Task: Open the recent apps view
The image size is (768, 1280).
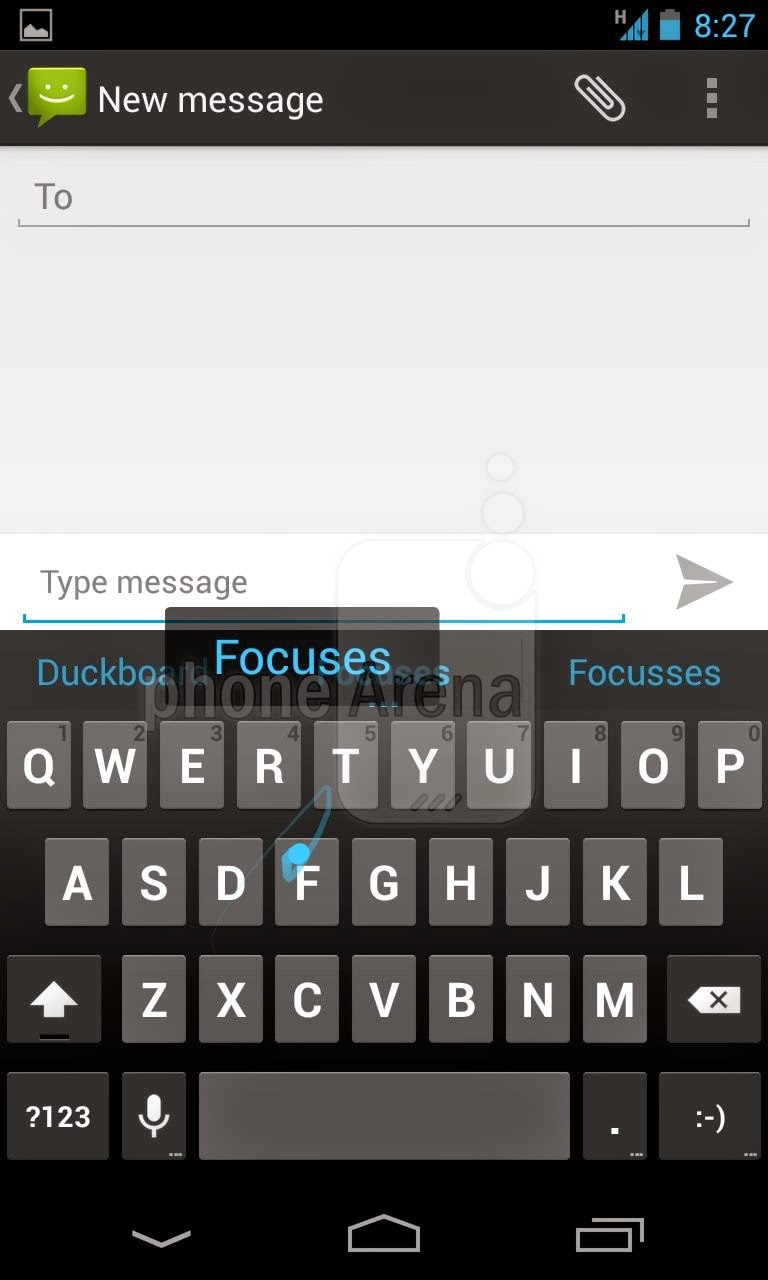Action: [x=609, y=1236]
